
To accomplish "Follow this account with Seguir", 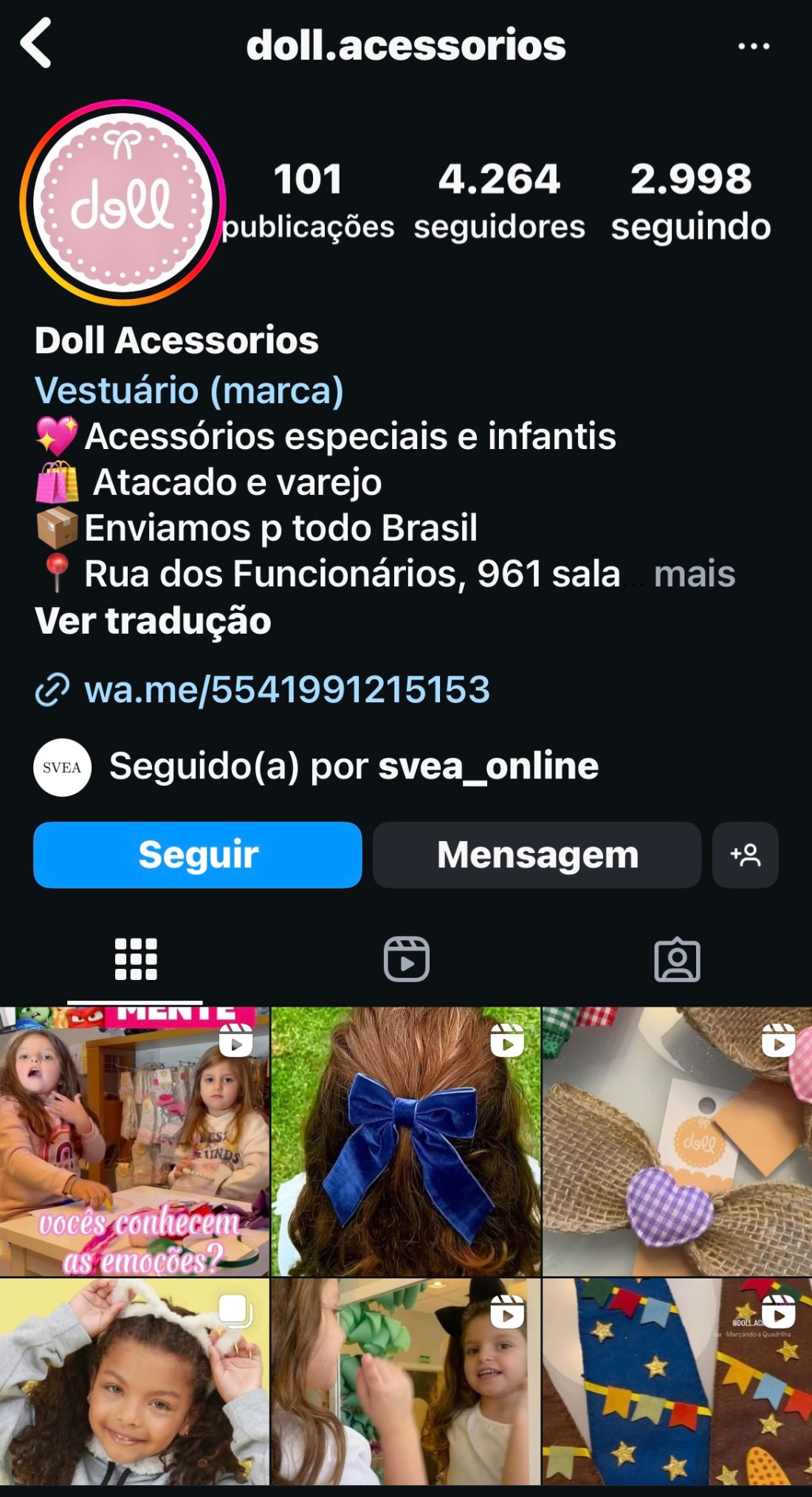I will 198,855.
